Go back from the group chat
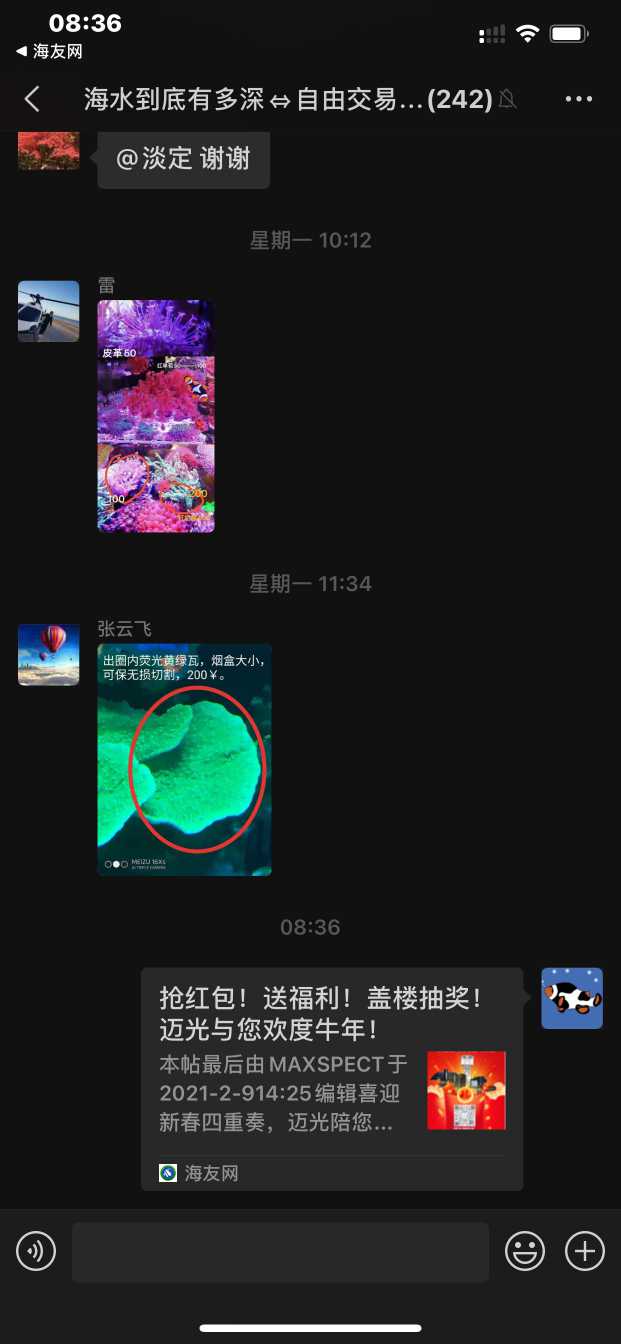 pyautogui.click(x=32, y=99)
